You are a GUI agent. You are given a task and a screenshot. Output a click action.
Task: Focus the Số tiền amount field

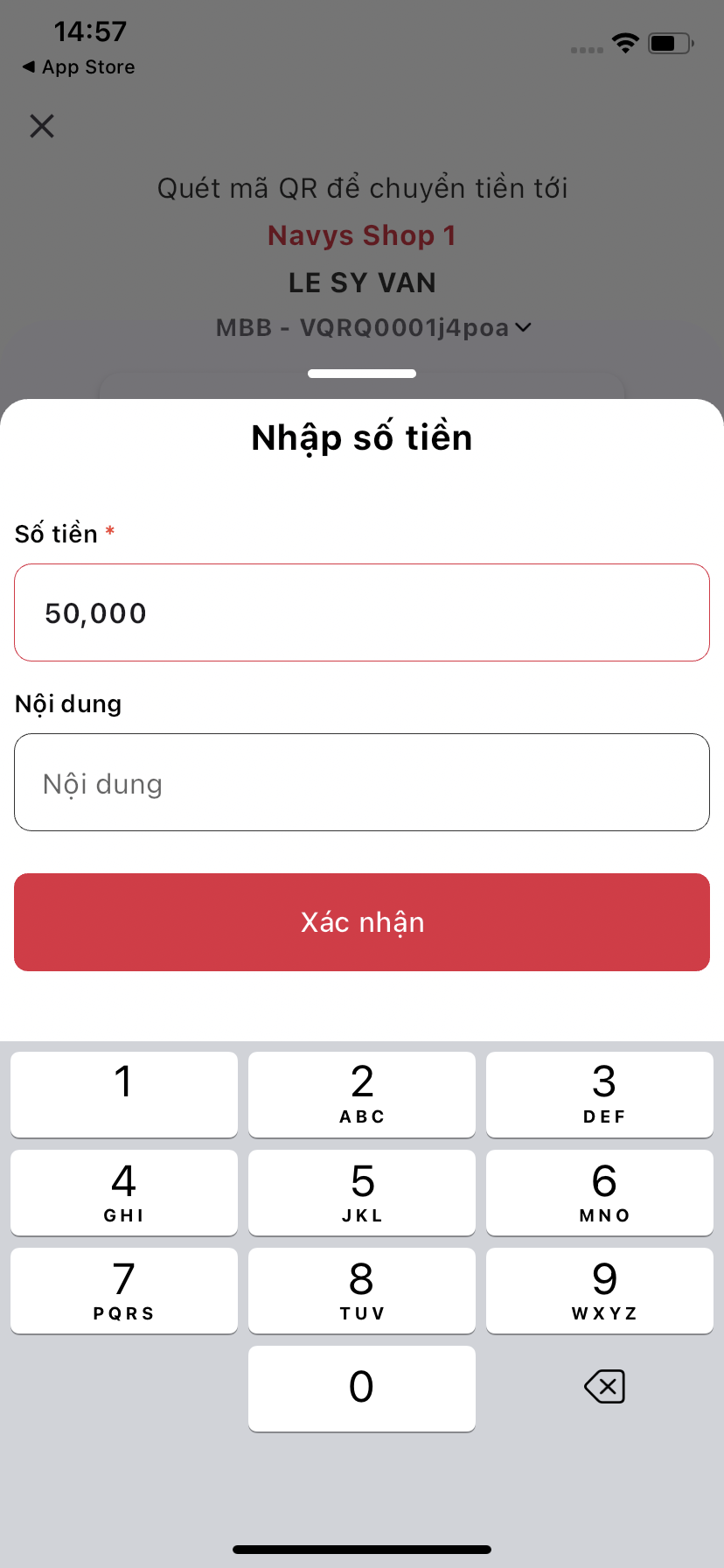[362, 612]
